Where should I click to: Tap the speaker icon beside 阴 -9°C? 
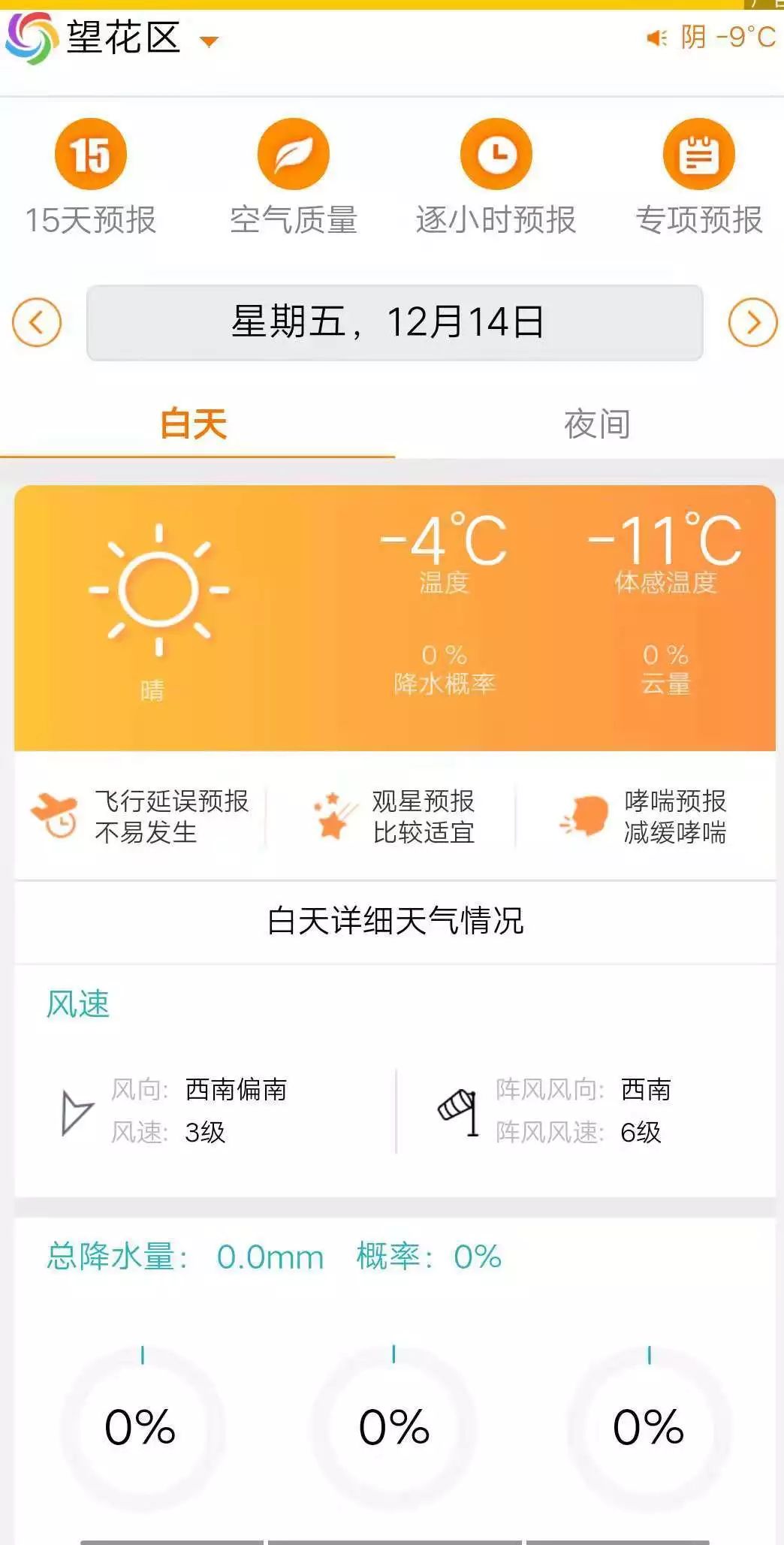coord(656,38)
